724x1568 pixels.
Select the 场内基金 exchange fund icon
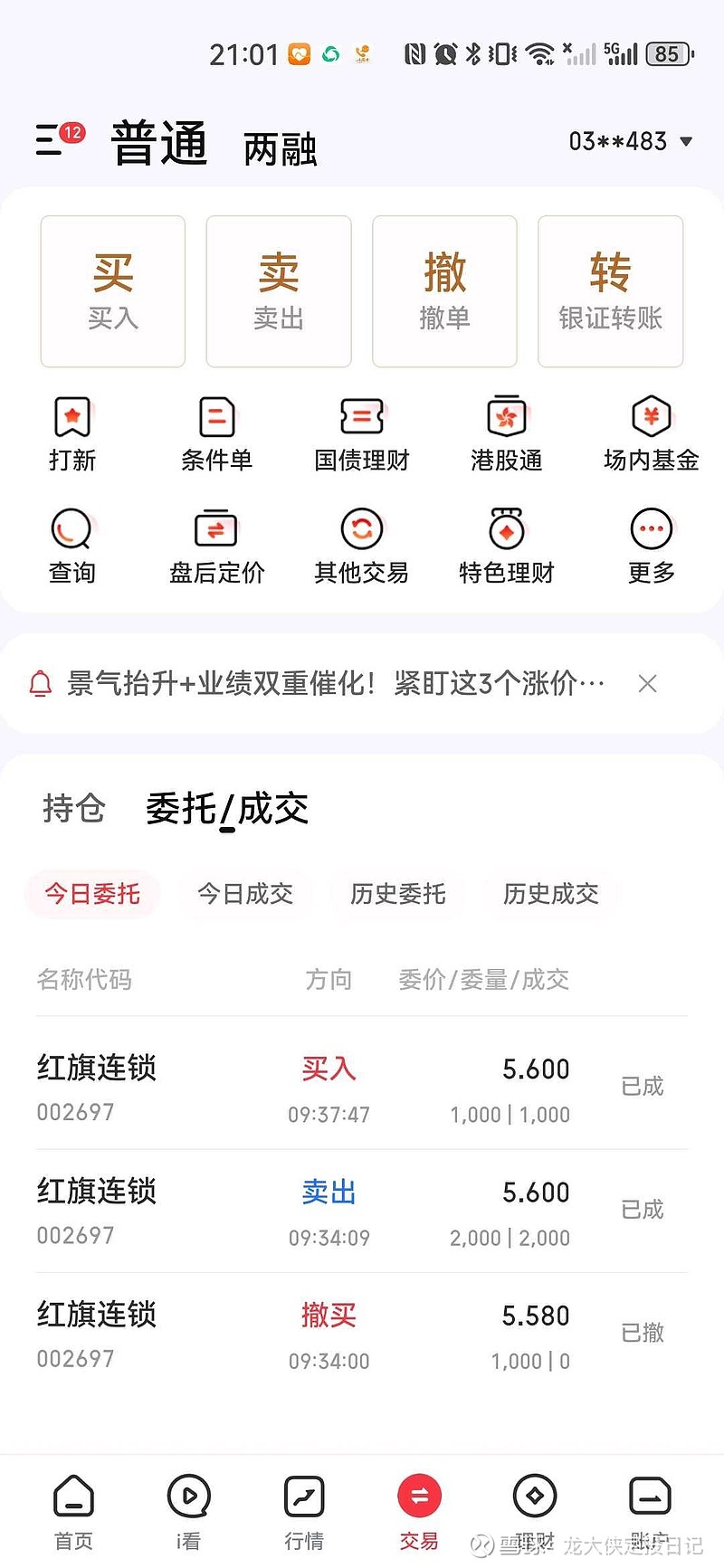point(651,434)
